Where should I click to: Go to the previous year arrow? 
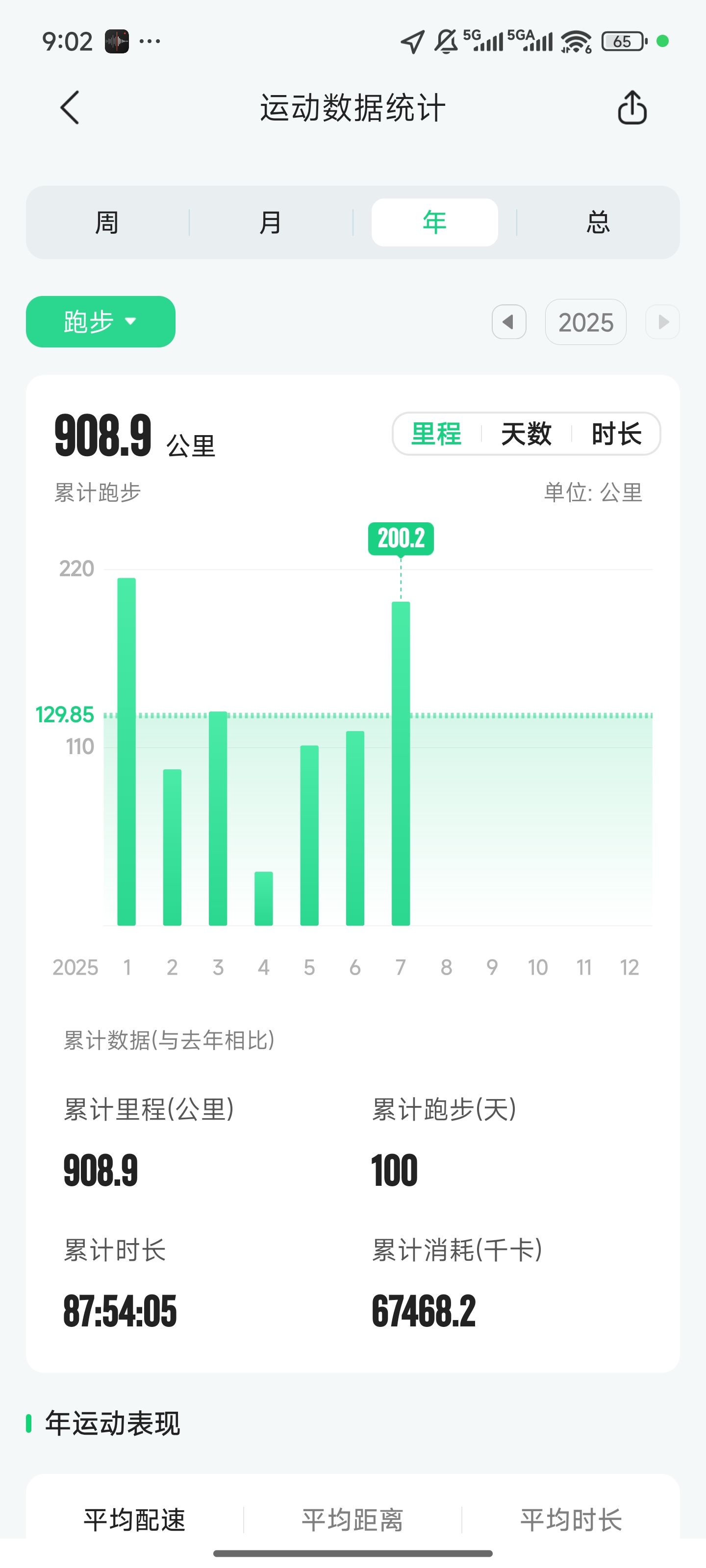point(508,321)
